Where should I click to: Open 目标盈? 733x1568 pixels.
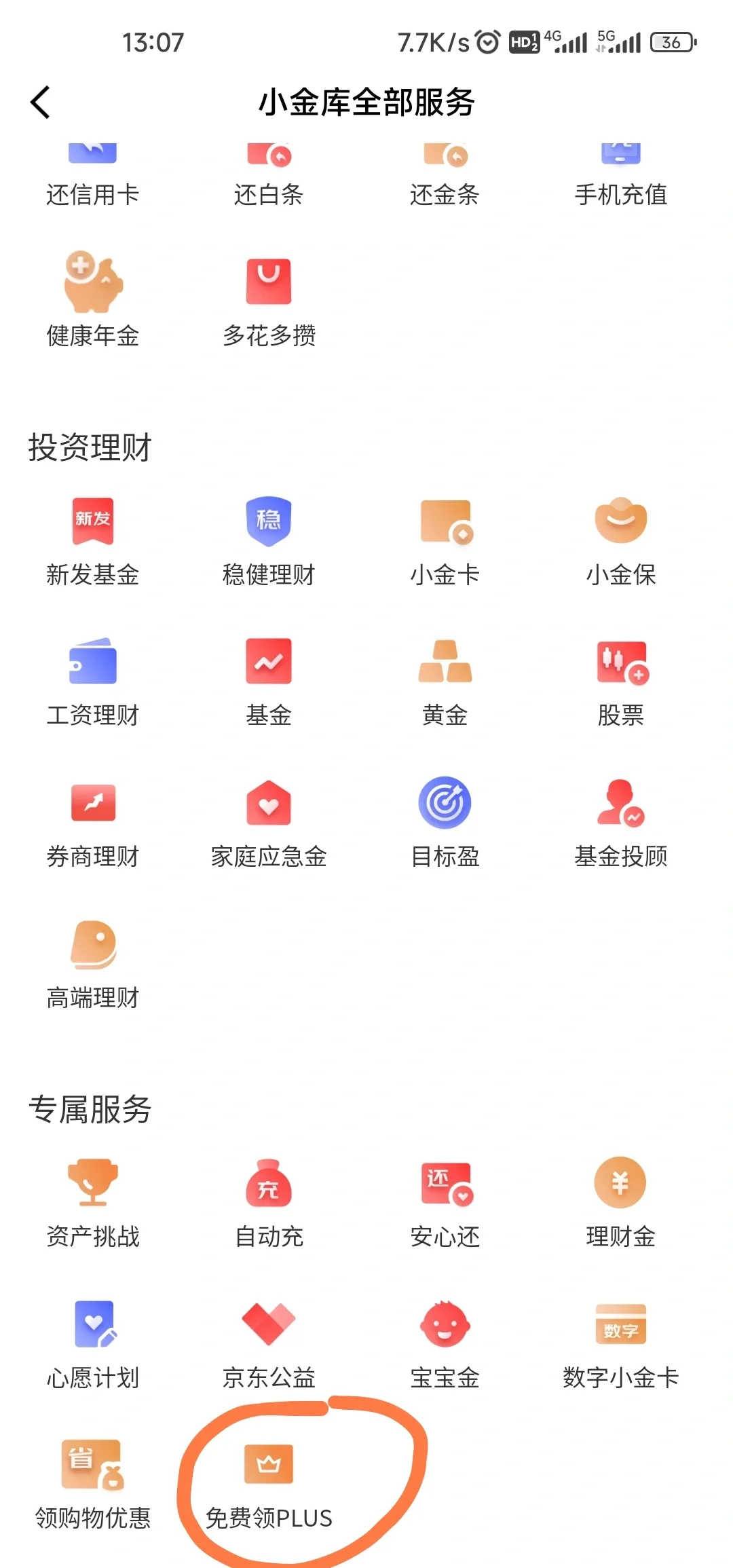coord(445,823)
